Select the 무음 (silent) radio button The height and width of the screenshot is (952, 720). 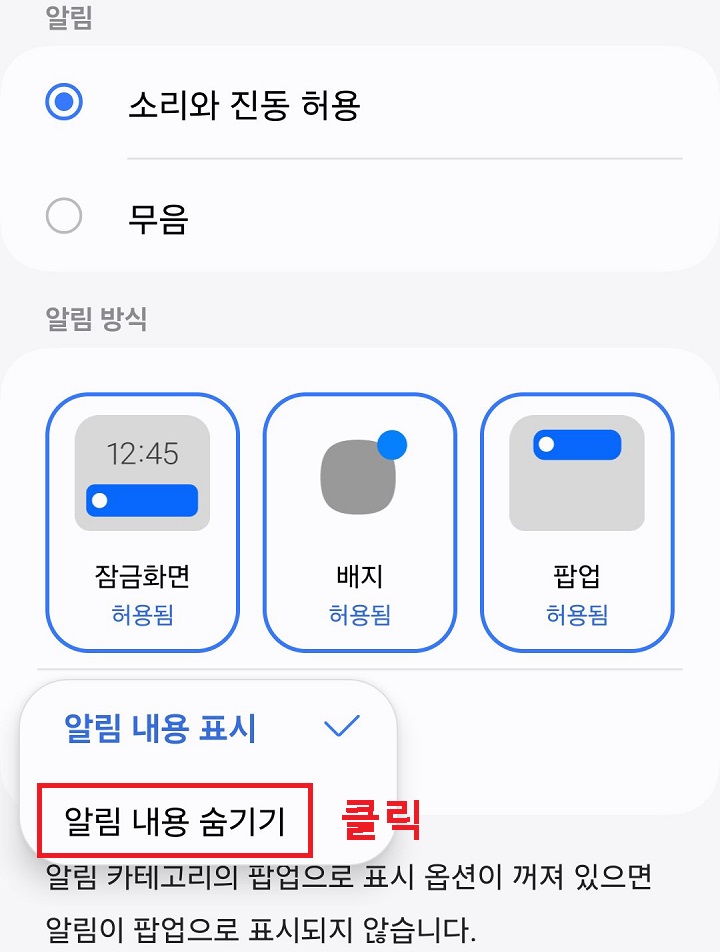tap(62, 215)
